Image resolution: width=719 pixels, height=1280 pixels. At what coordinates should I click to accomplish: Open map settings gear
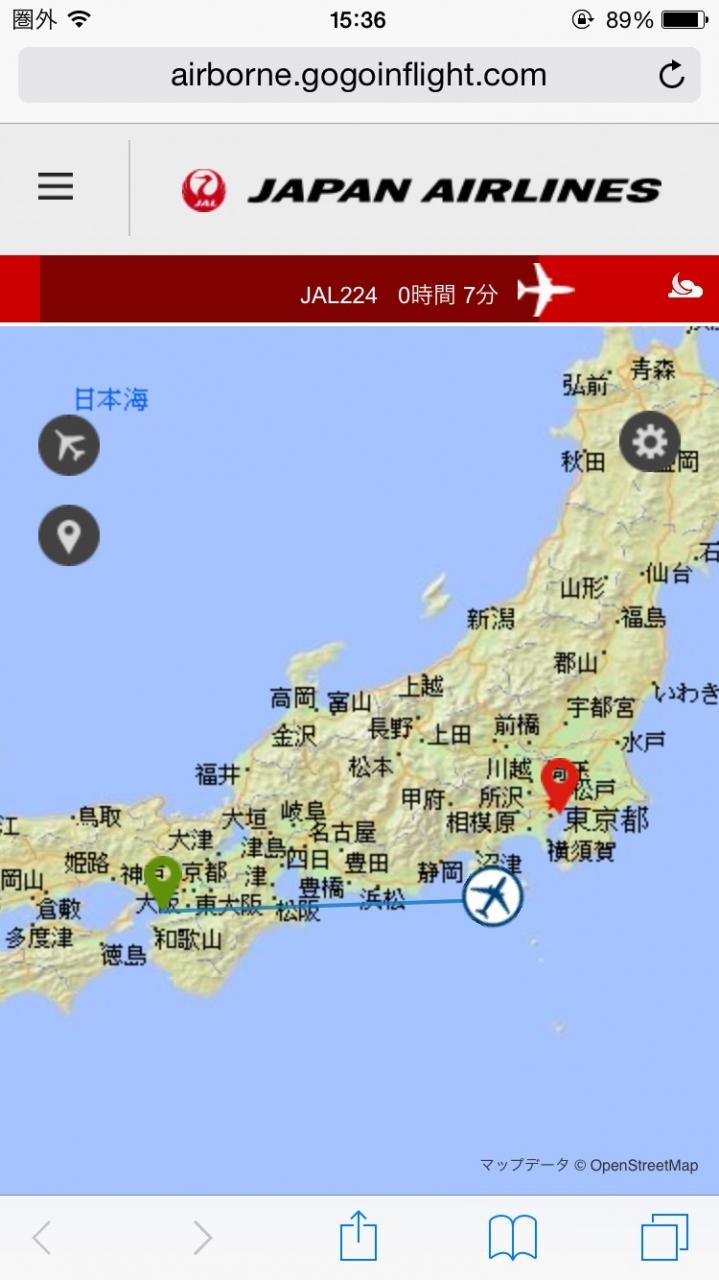point(649,441)
